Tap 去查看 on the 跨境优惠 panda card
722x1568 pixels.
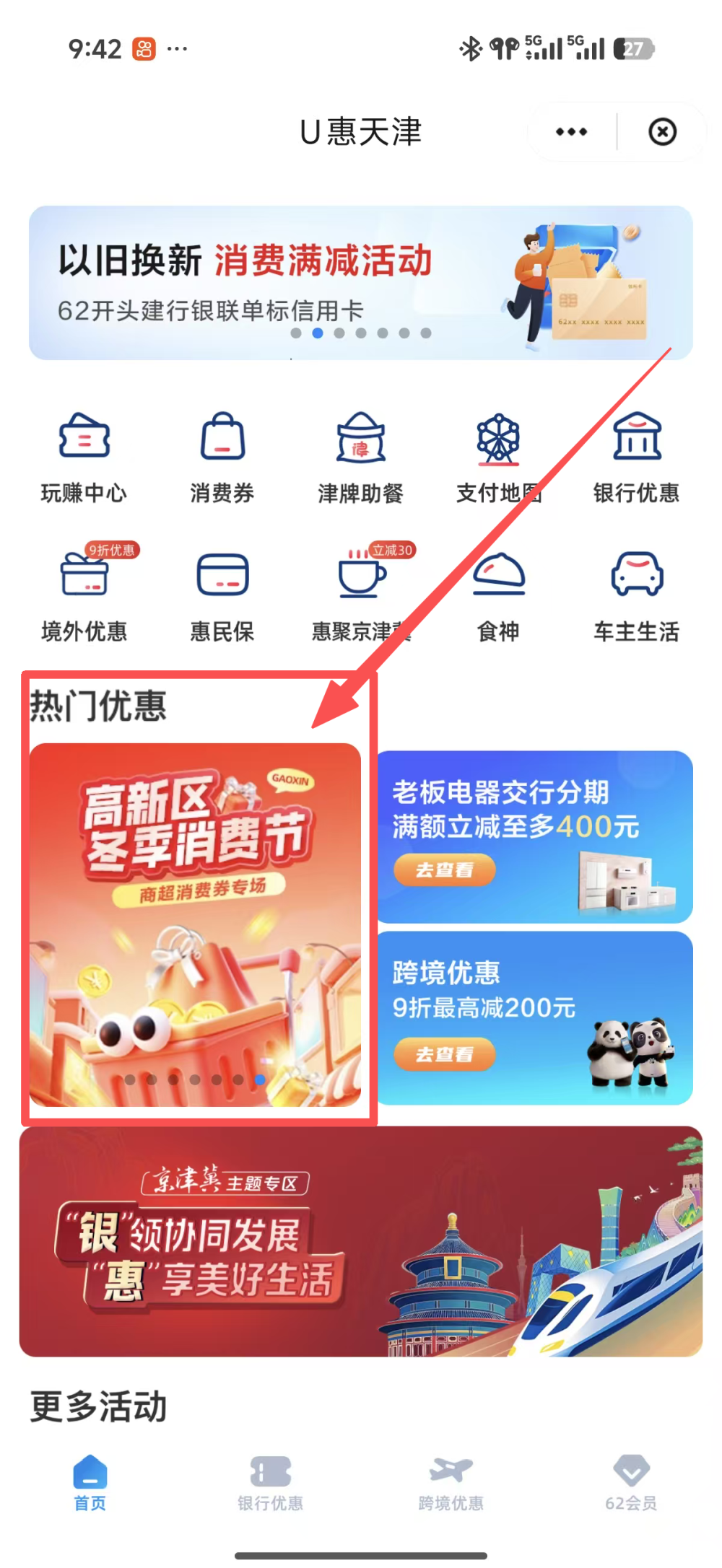coord(444,1054)
